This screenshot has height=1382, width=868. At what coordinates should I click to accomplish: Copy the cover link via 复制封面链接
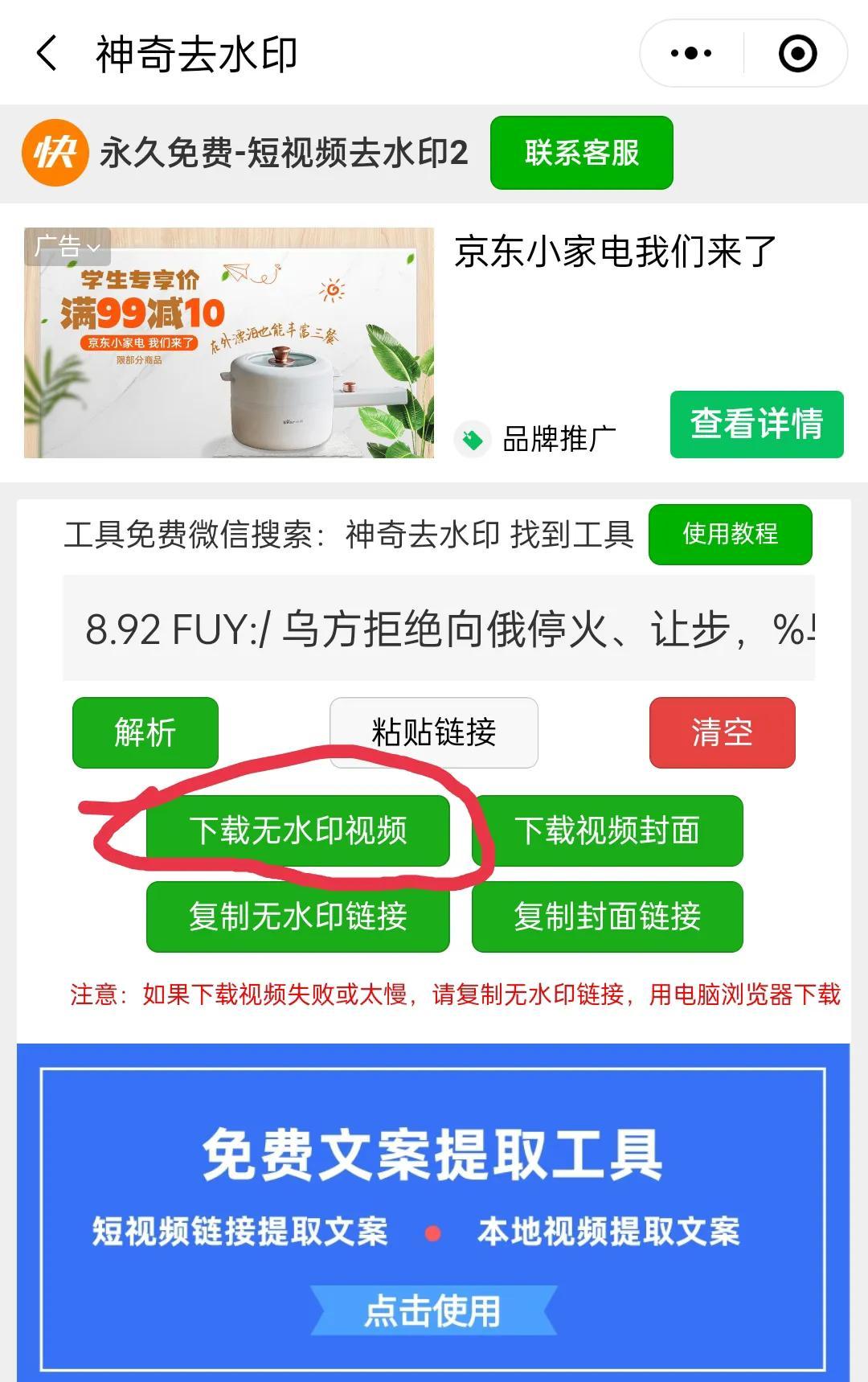pyautogui.click(x=607, y=917)
